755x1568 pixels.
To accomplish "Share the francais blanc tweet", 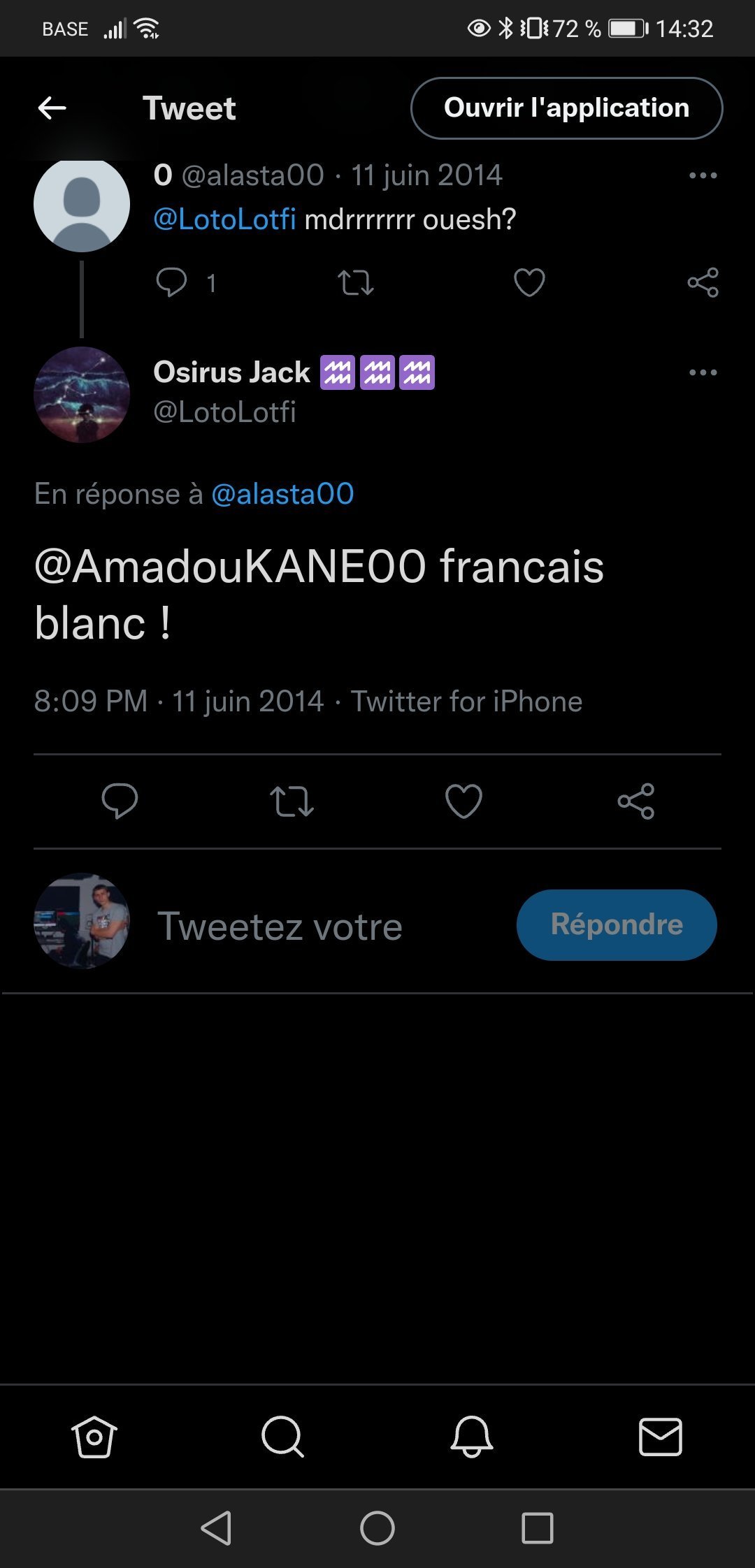I will [x=635, y=801].
